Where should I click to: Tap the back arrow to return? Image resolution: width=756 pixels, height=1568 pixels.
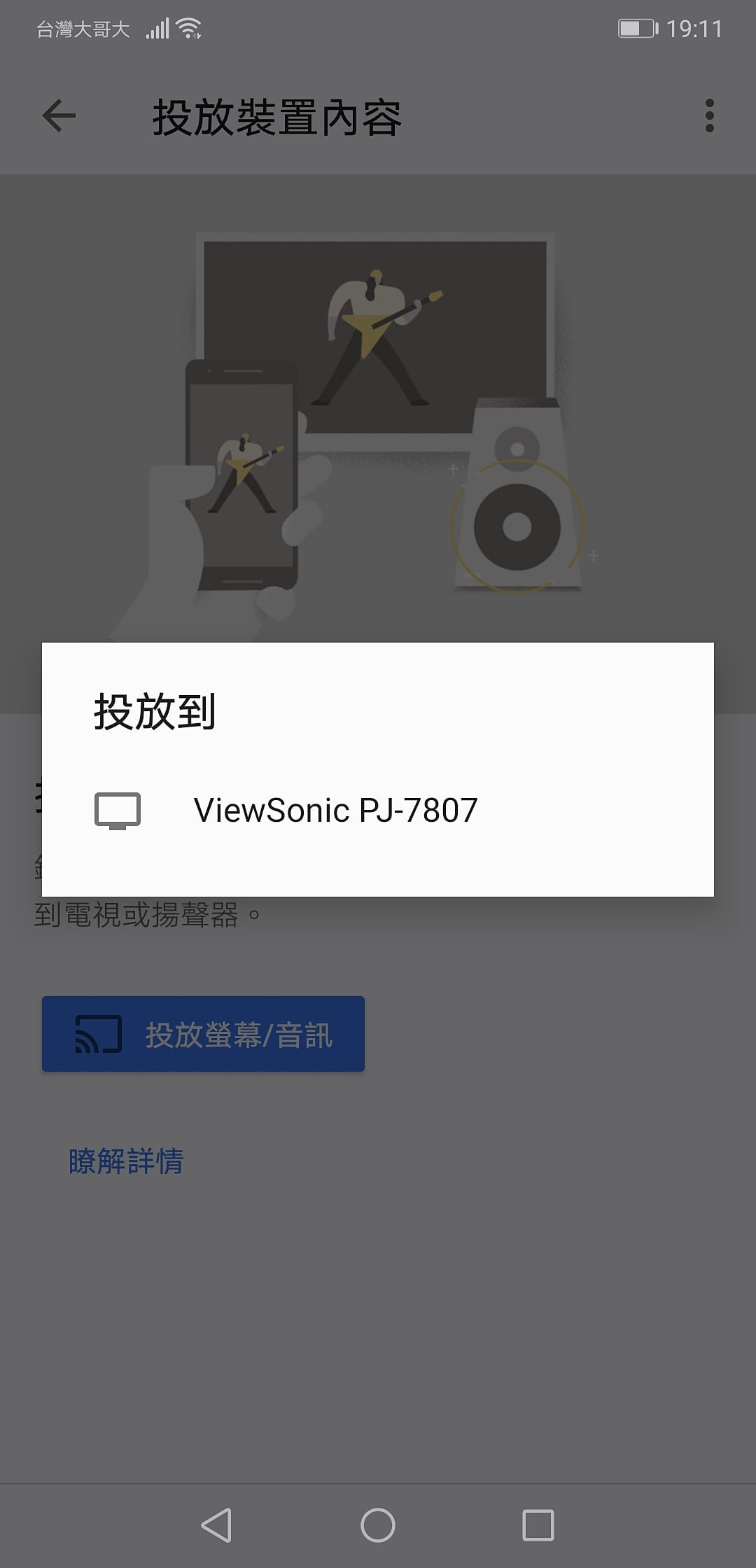point(59,115)
